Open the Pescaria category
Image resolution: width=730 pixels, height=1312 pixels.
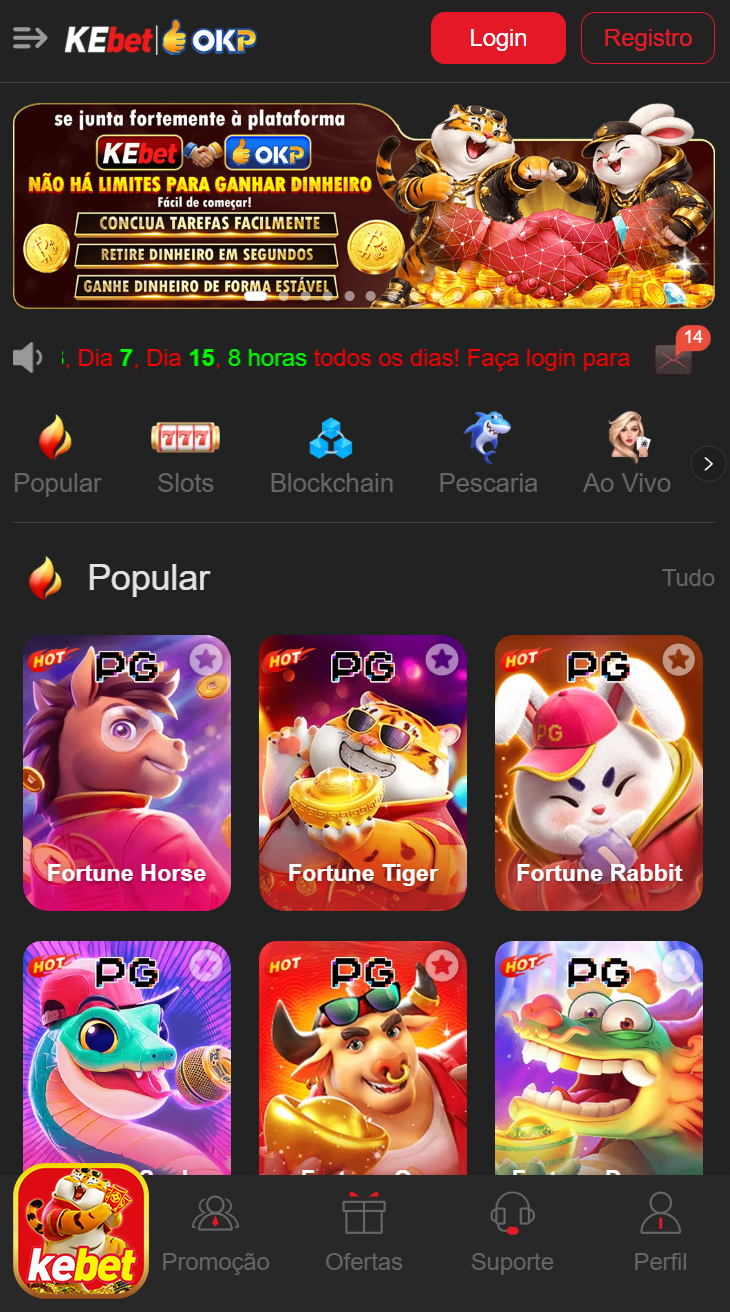(488, 456)
